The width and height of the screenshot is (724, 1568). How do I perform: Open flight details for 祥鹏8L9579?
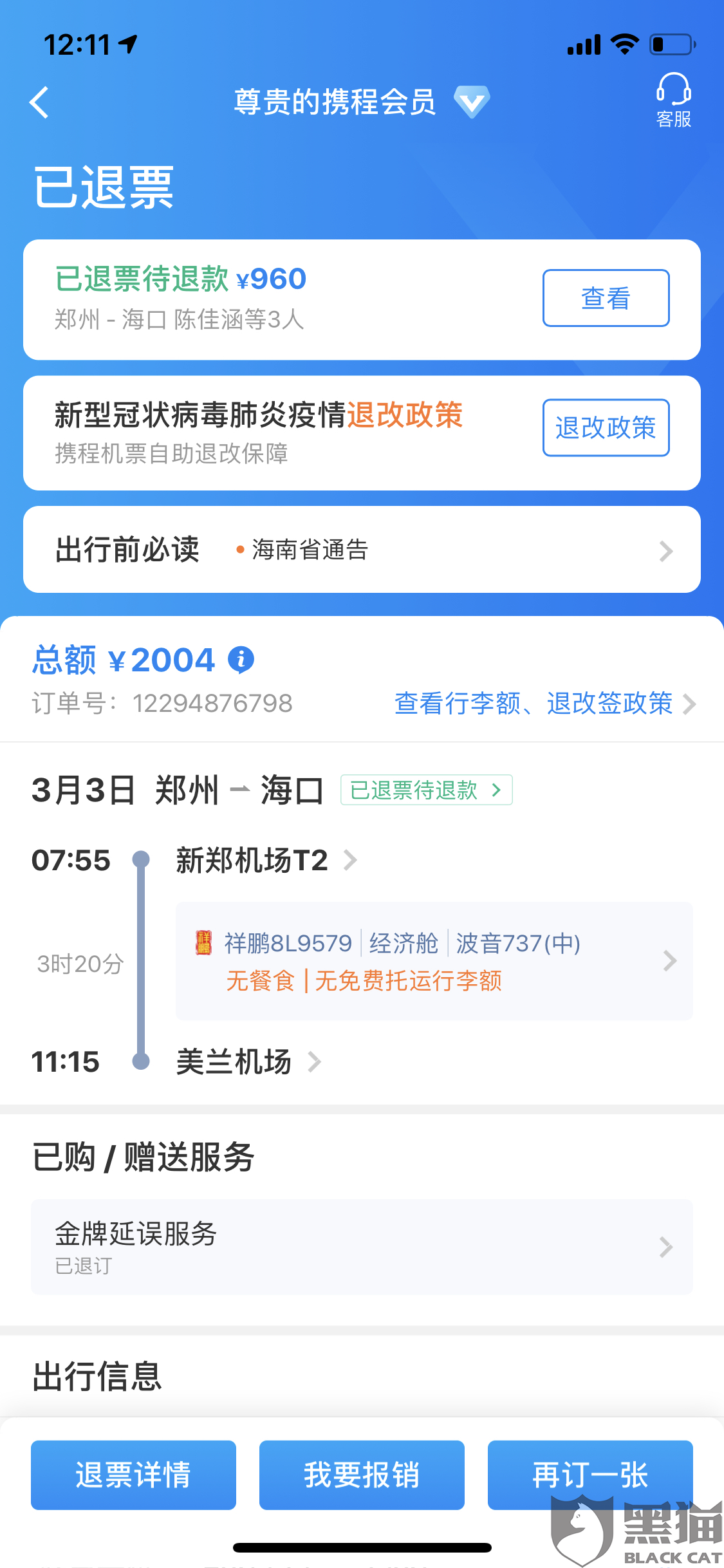click(434, 961)
